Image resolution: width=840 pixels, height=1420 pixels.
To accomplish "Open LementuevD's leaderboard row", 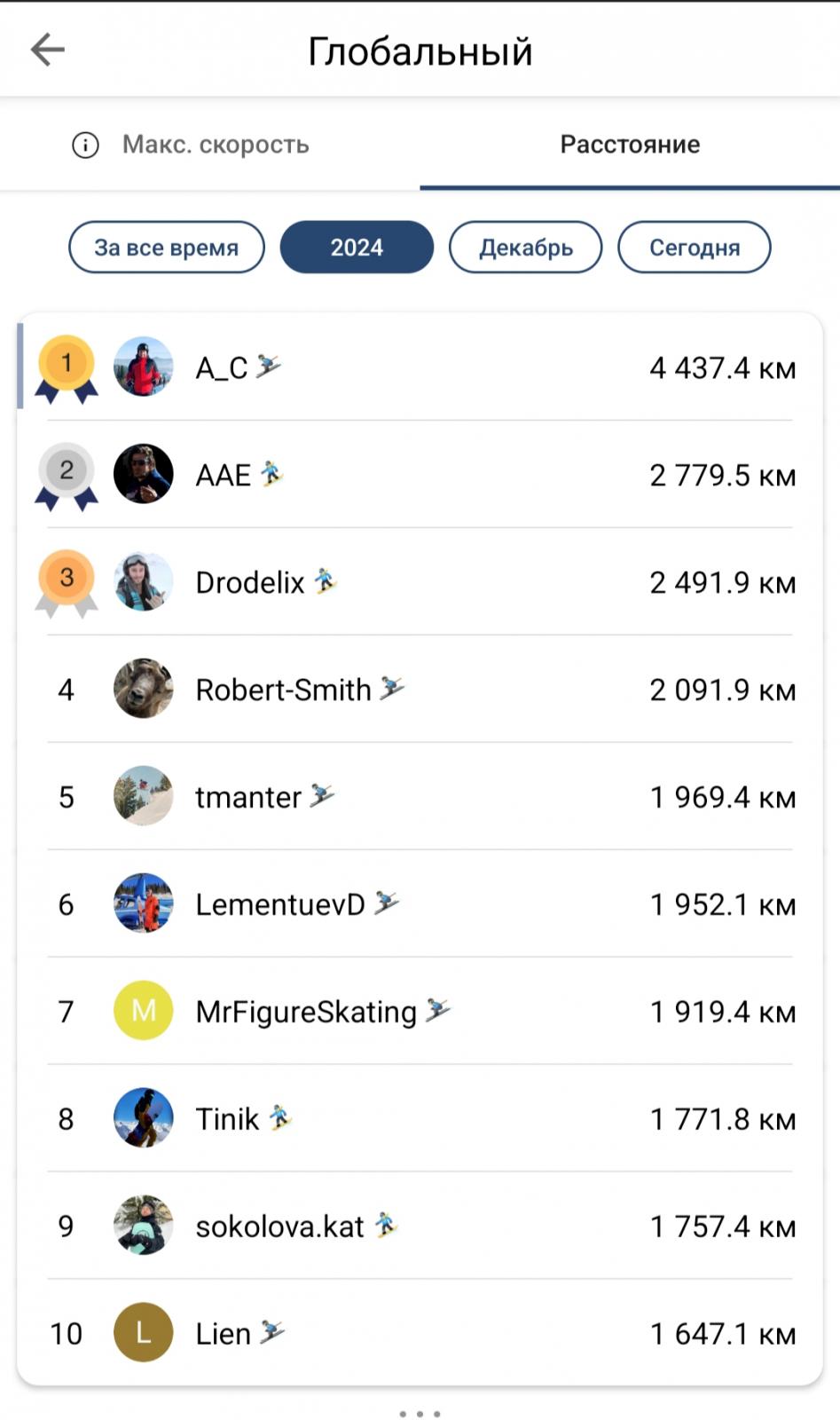I will click(420, 903).
